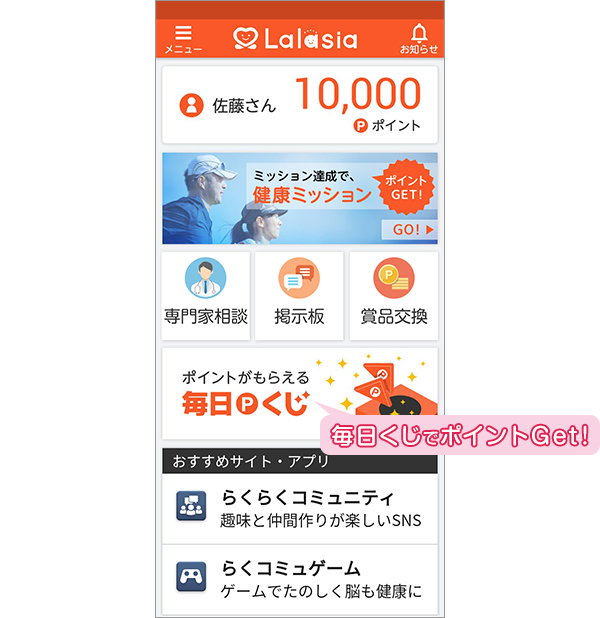Screen dimensions: 600x618
Task: Open 佐藤さん's points card
Action: (299, 104)
